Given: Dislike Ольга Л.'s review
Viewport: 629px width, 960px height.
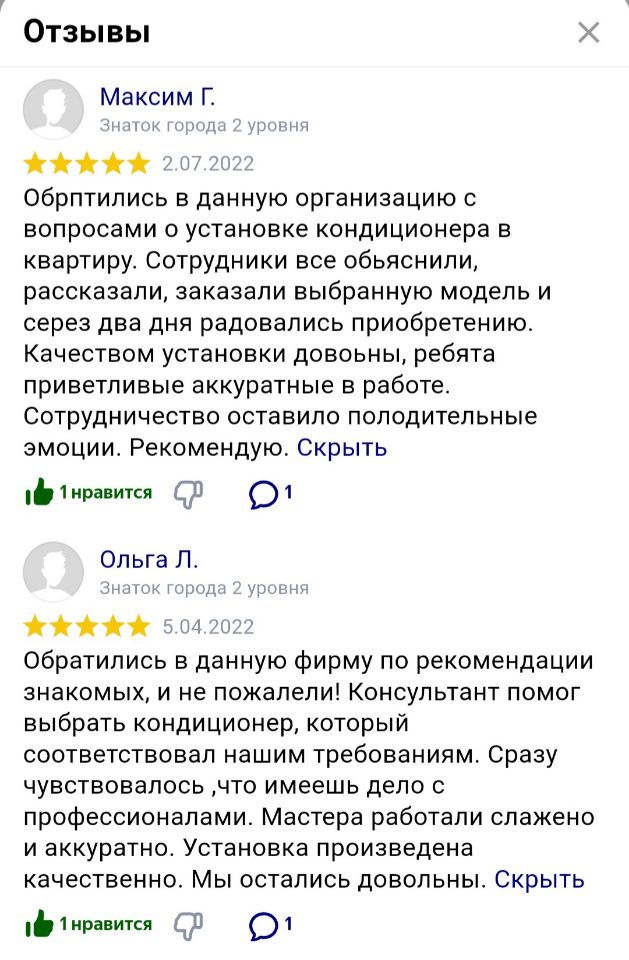Looking at the screenshot, I should coord(189,925).
